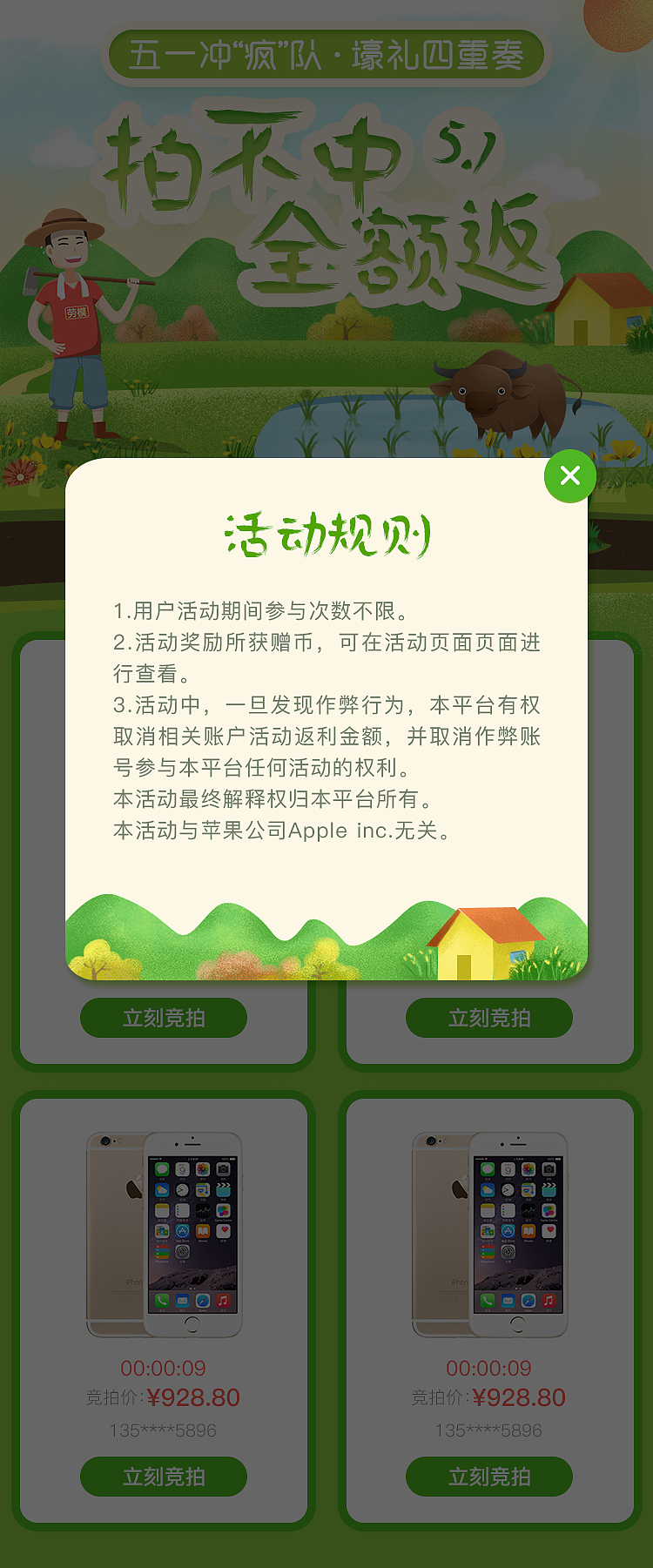Image resolution: width=653 pixels, height=1568 pixels.
Task: Open the Game Center icon on the right iPhone
Action: (548, 1211)
